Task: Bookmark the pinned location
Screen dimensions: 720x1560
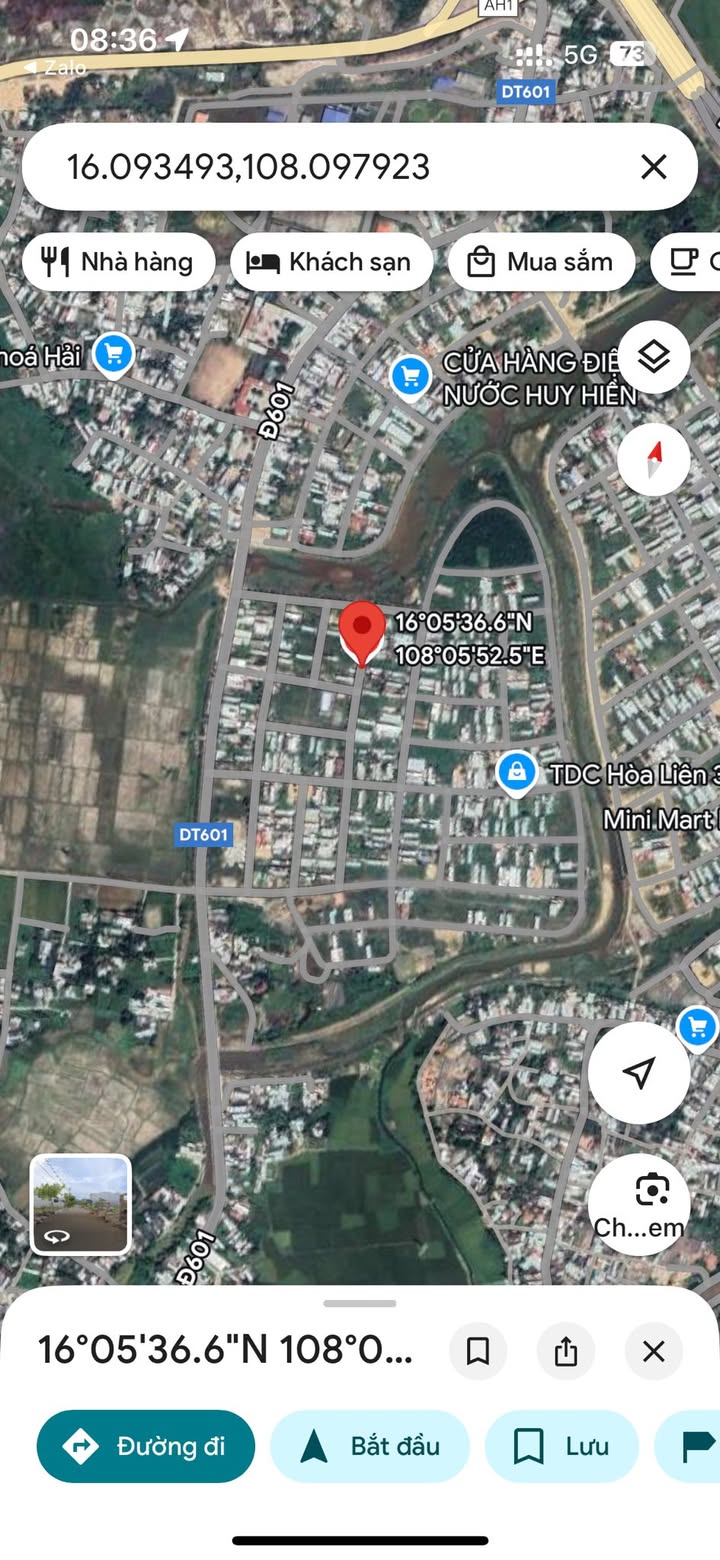Action: pos(478,1352)
